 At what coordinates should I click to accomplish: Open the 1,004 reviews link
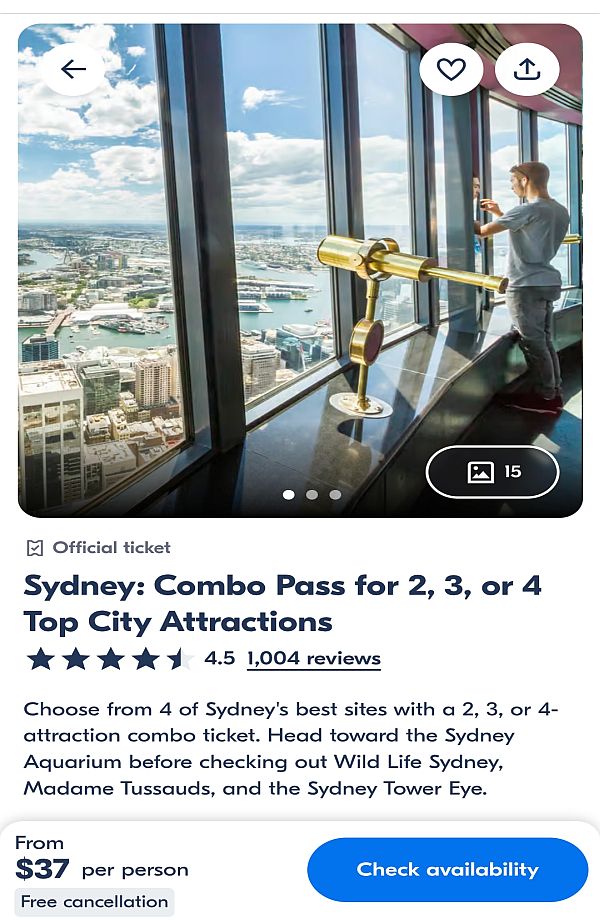point(313,658)
